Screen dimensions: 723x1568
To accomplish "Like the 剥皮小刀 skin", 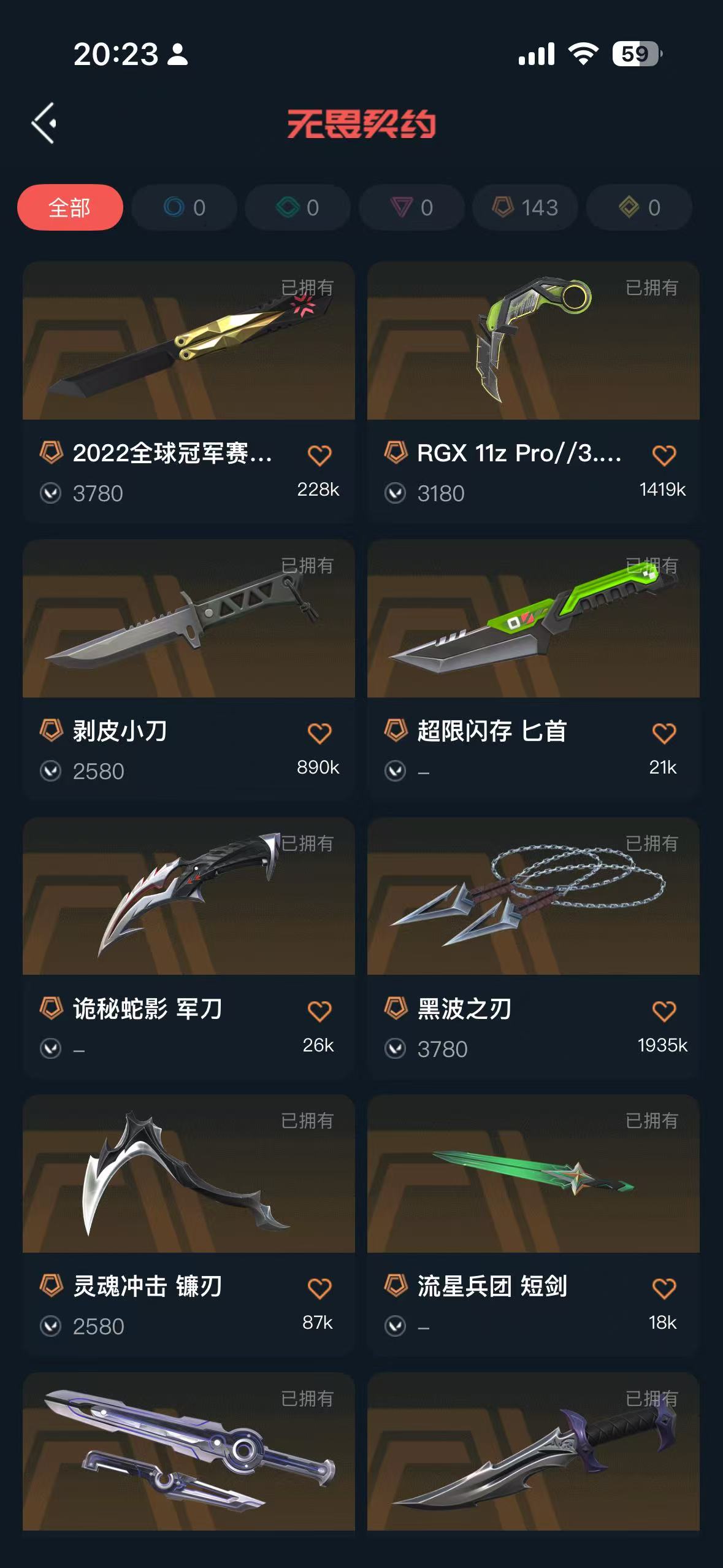I will pos(319,733).
